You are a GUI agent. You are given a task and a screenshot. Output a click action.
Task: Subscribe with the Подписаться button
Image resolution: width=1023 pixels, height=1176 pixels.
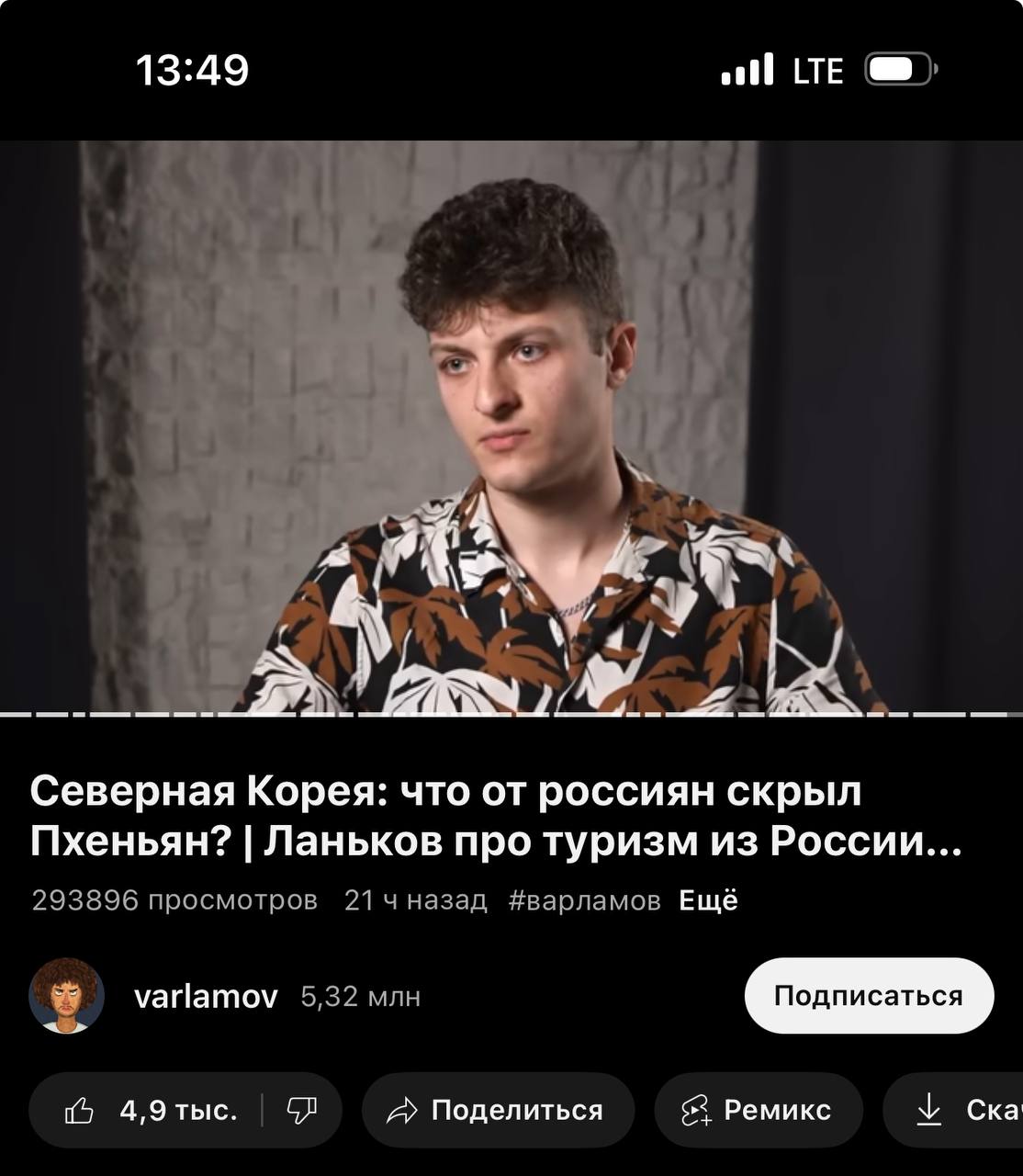pyautogui.click(x=868, y=996)
